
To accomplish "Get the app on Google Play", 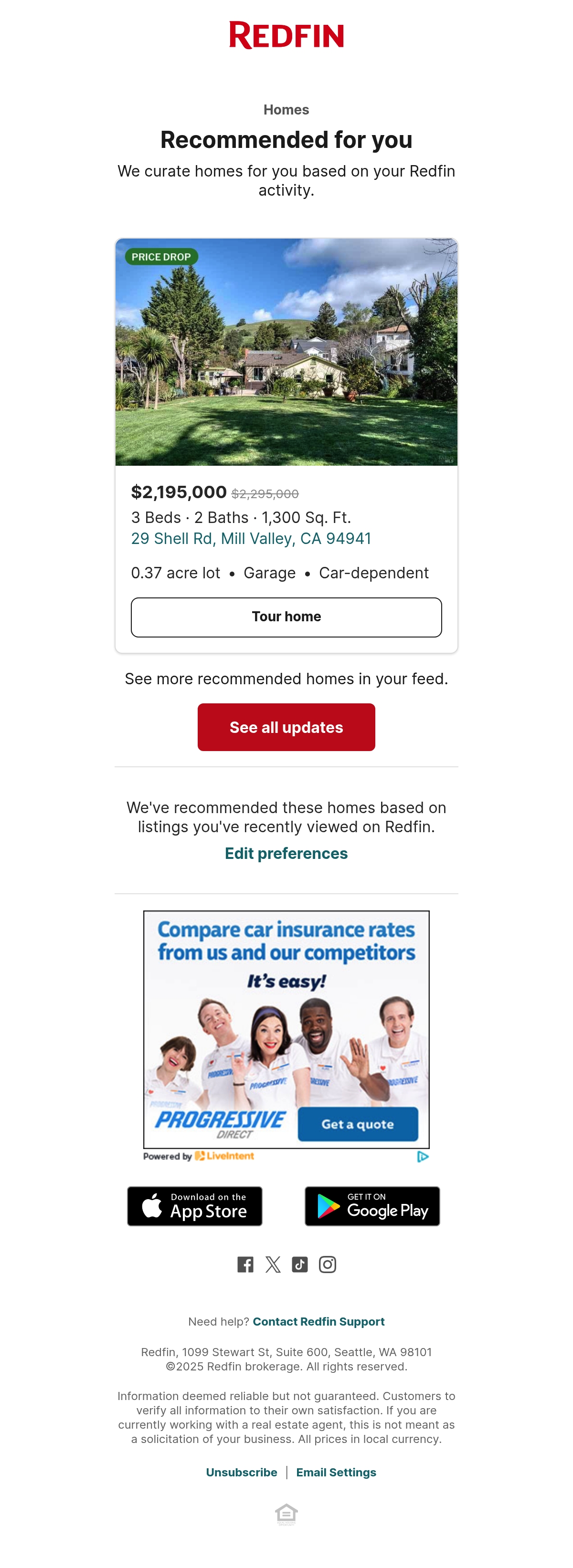I will 372,1206.
